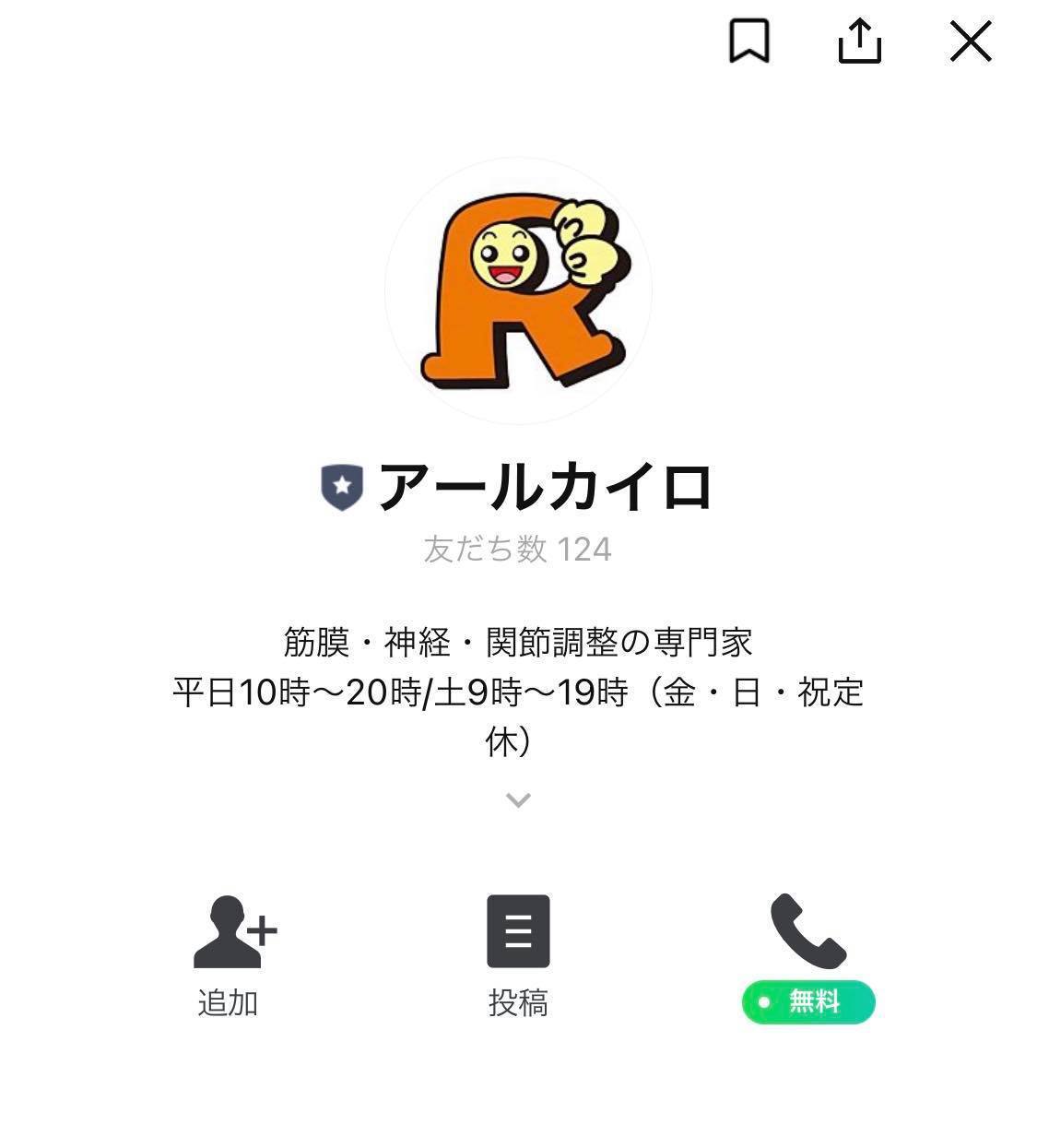The height and width of the screenshot is (1148, 1037).
Task: Expand the profile description chevron
Action: [518, 799]
